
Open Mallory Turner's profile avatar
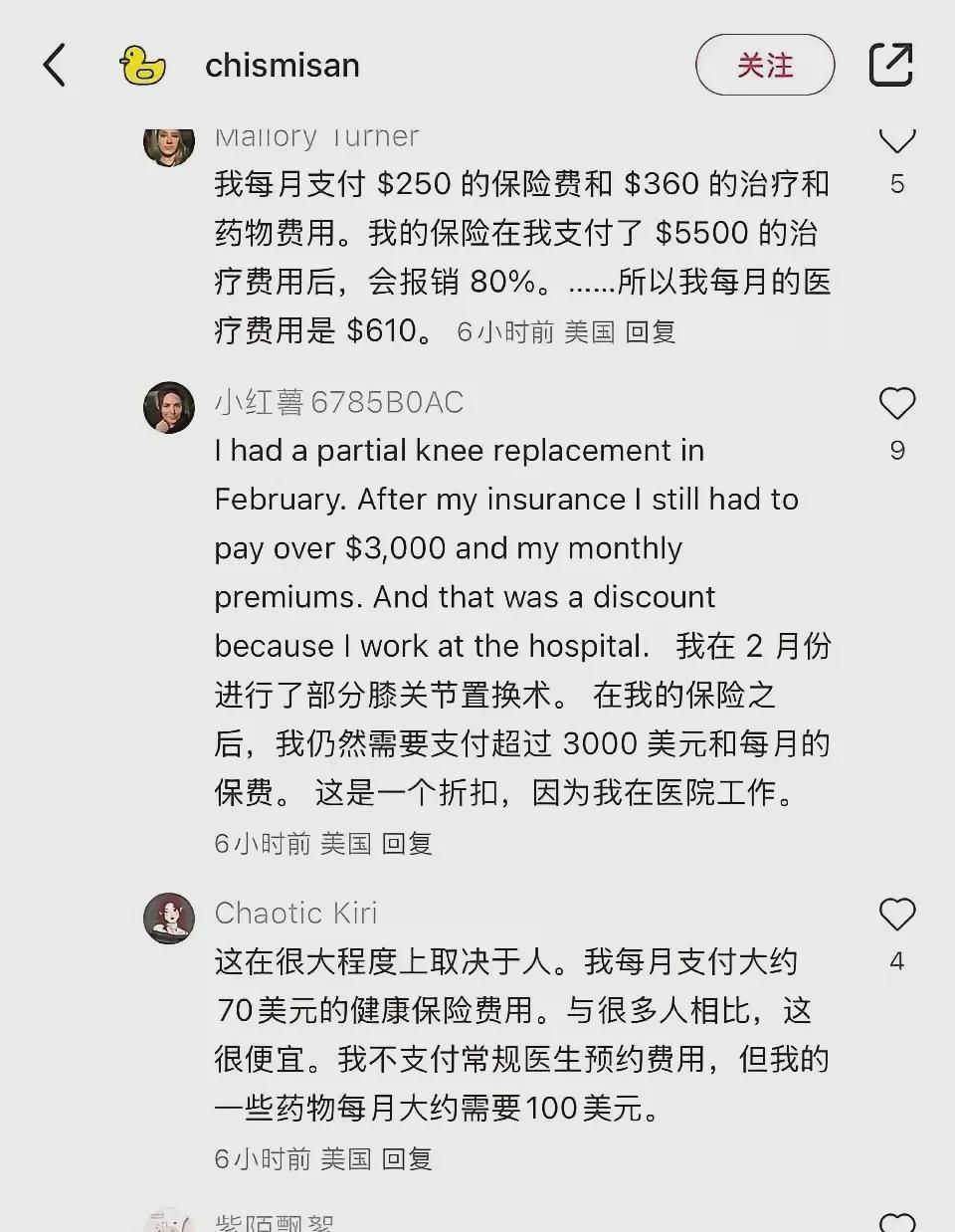pos(168,145)
